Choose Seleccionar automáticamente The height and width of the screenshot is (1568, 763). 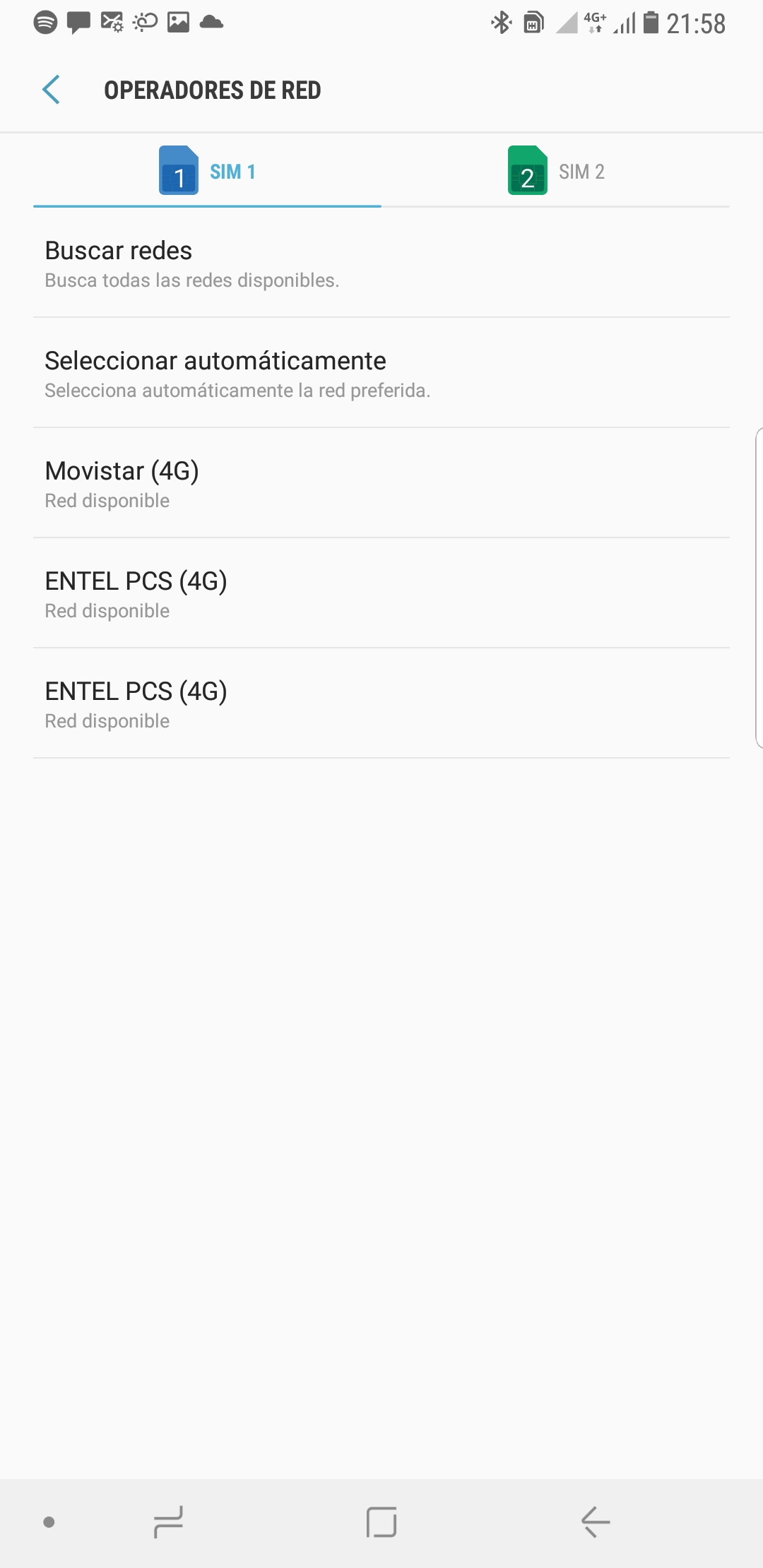(381, 374)
